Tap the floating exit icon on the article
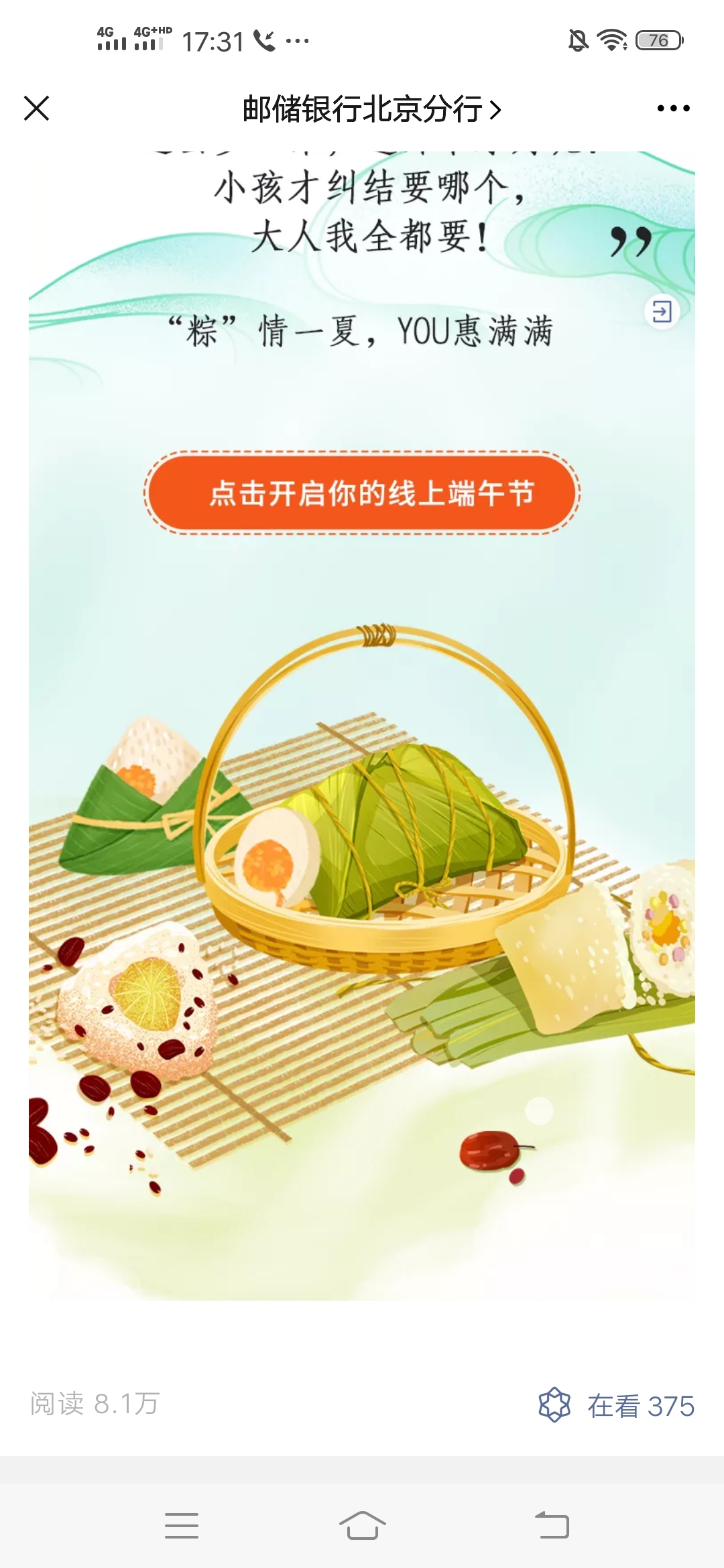Viewport: 724px width, 1568px height. [662, 312]
